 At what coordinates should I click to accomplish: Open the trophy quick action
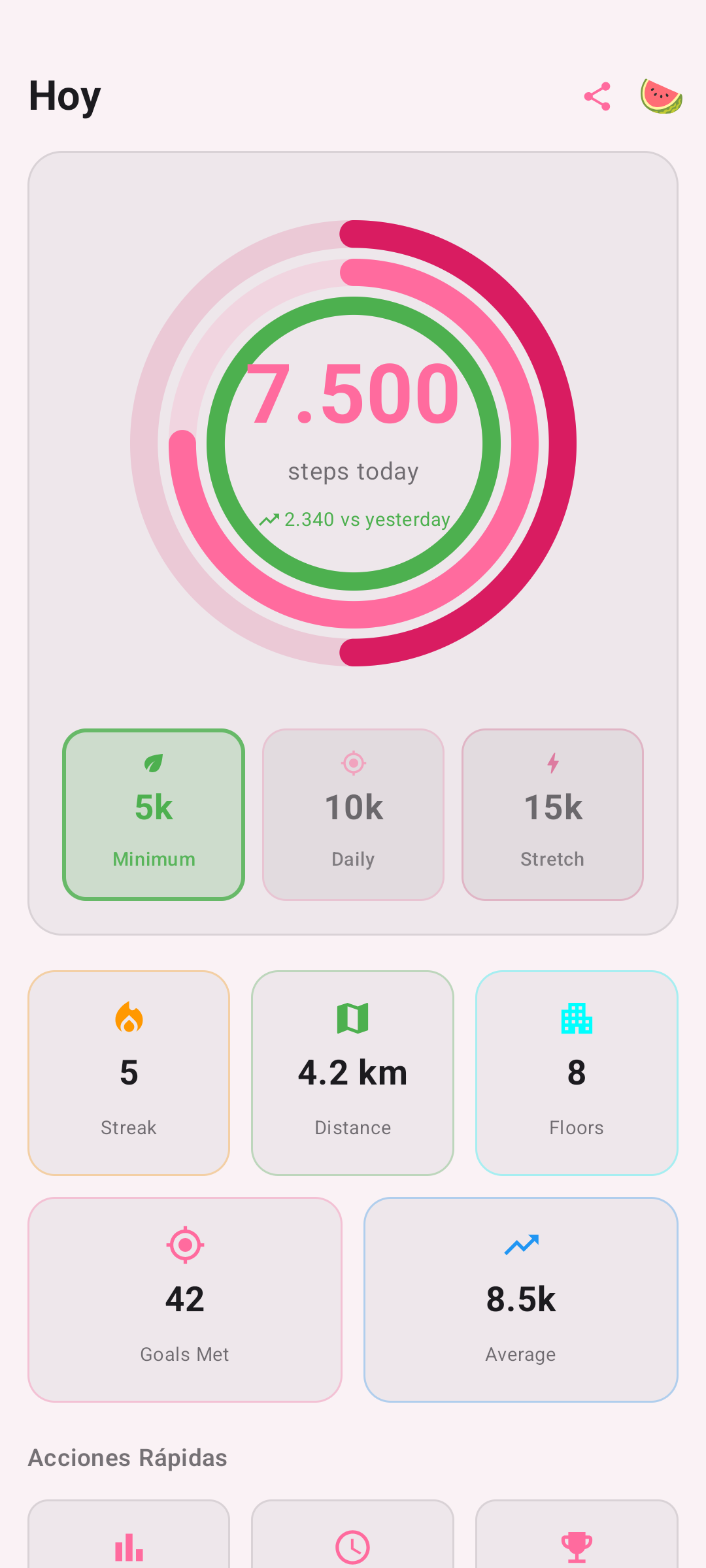tap(577, 1543)
